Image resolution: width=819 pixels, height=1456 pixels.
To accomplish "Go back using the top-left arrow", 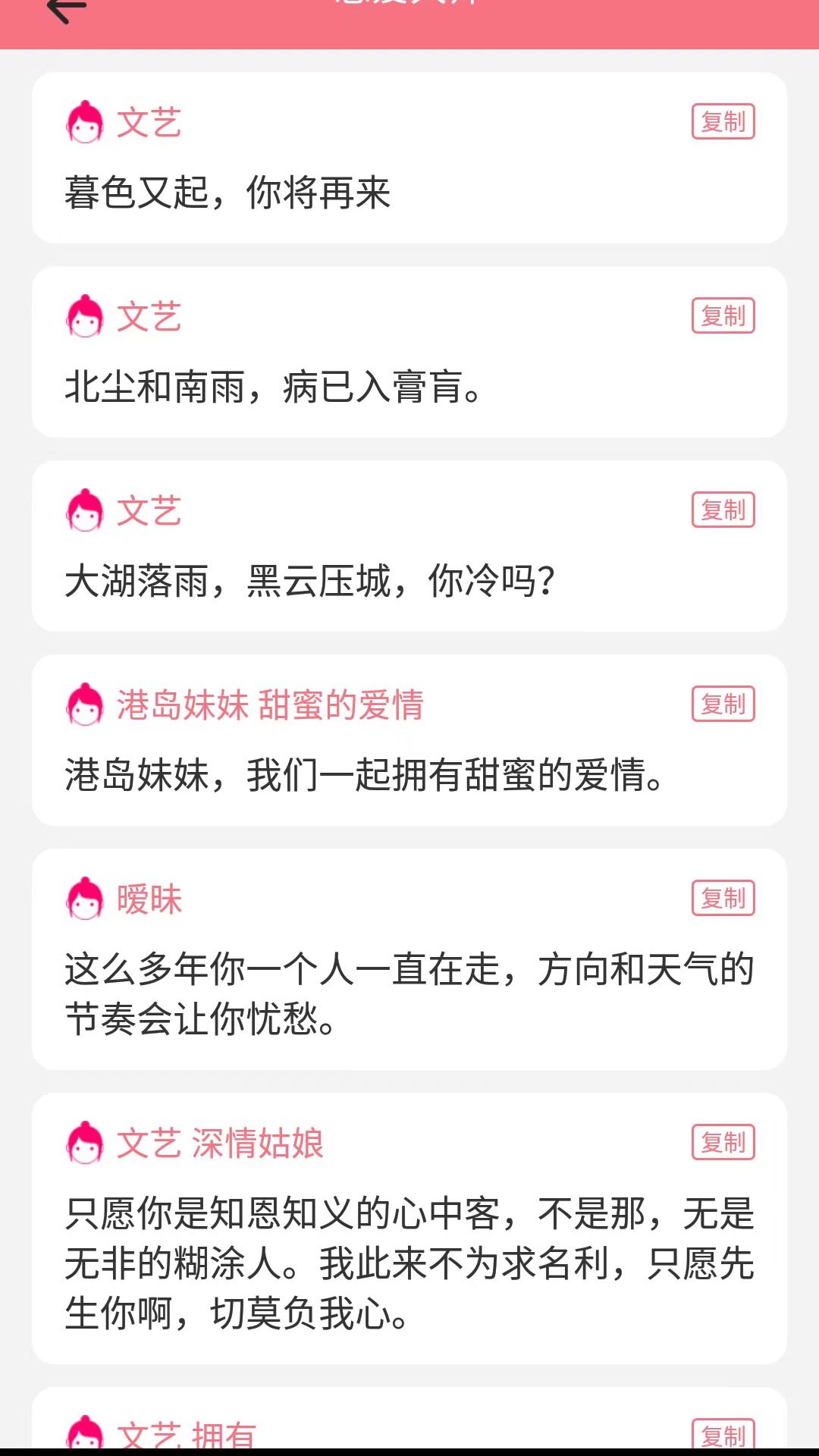I will click(x=67, y=9).
